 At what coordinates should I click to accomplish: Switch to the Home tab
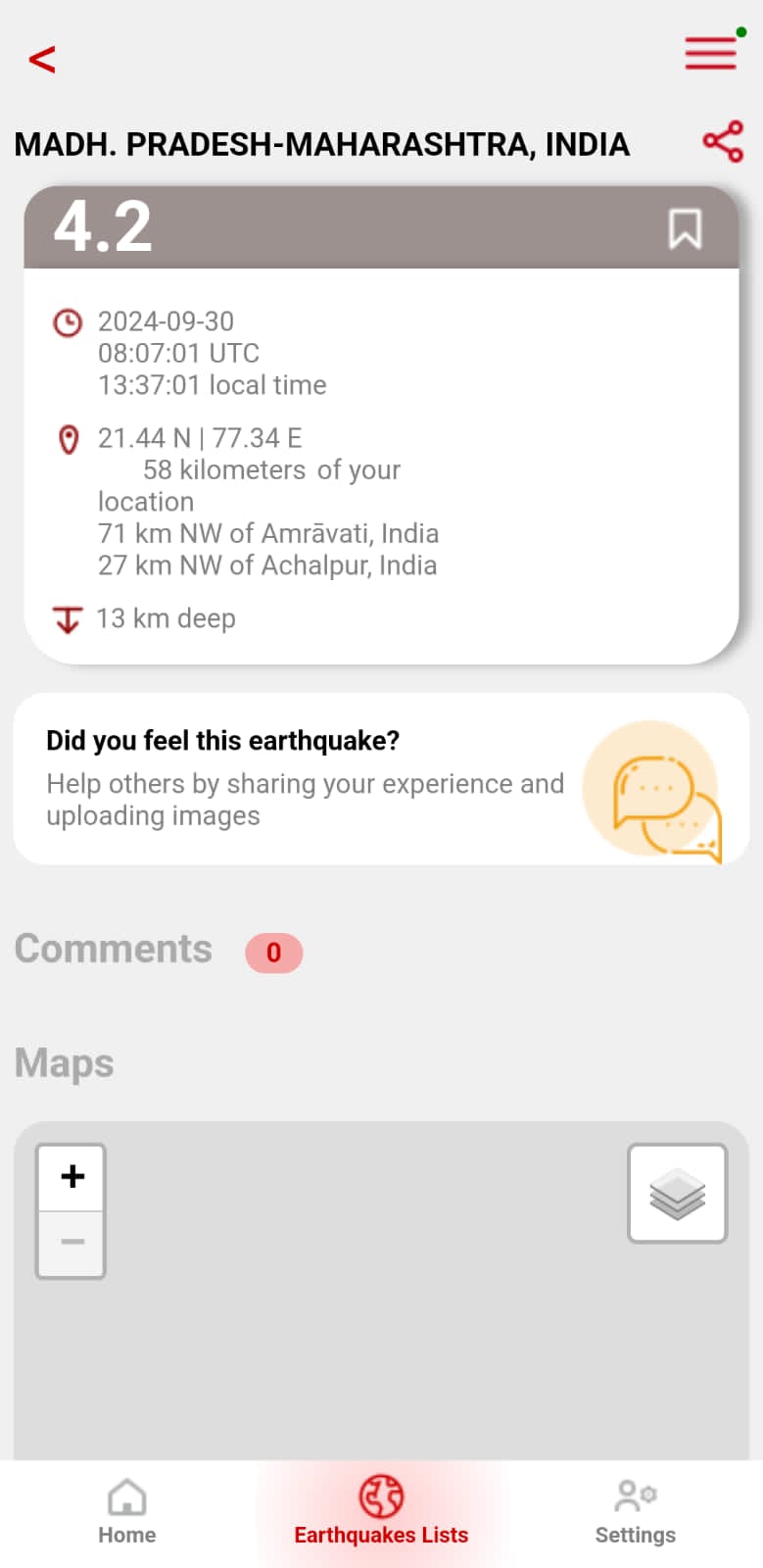click(x=127, y=1511)
